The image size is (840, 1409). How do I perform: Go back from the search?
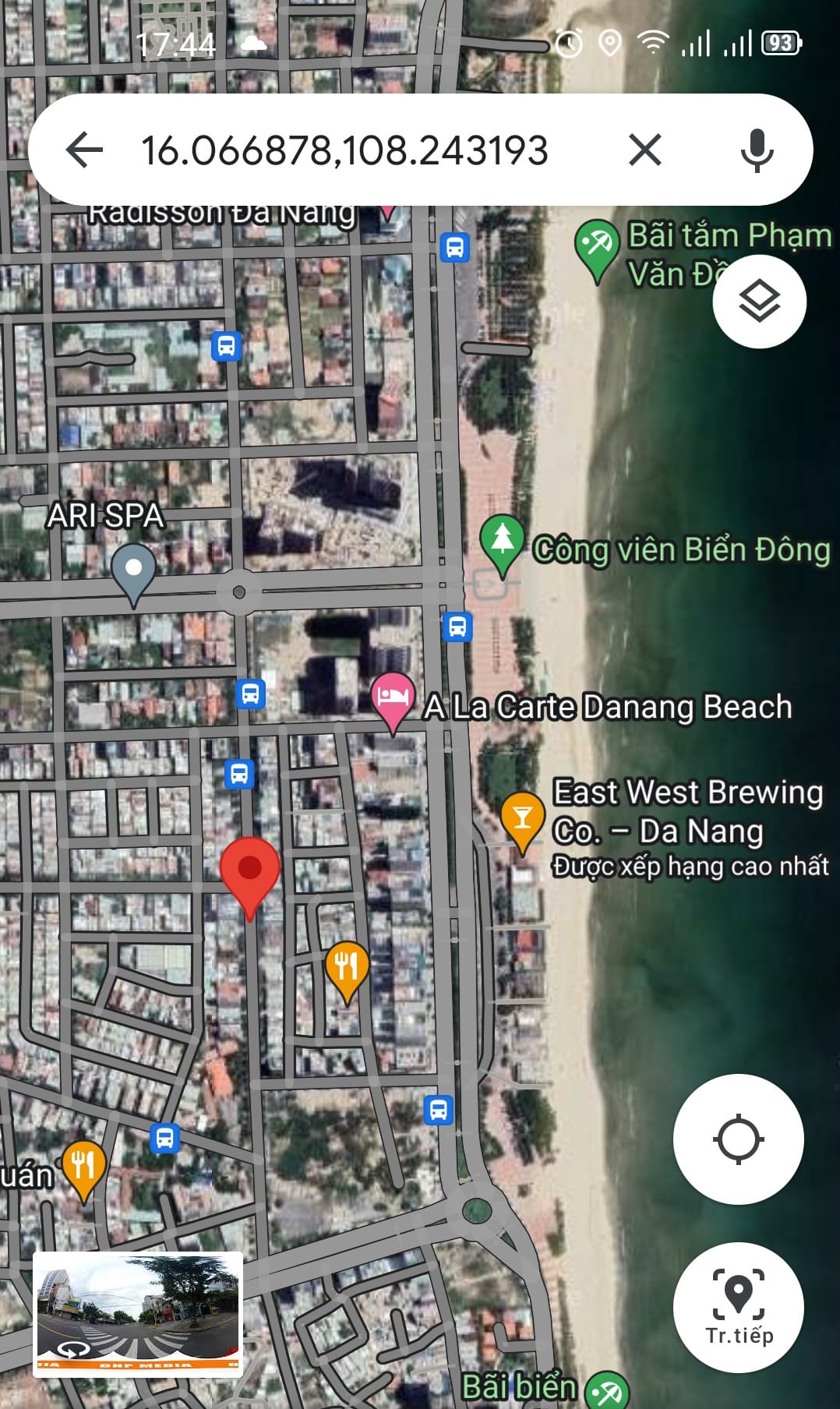click(x=85, y=150)
